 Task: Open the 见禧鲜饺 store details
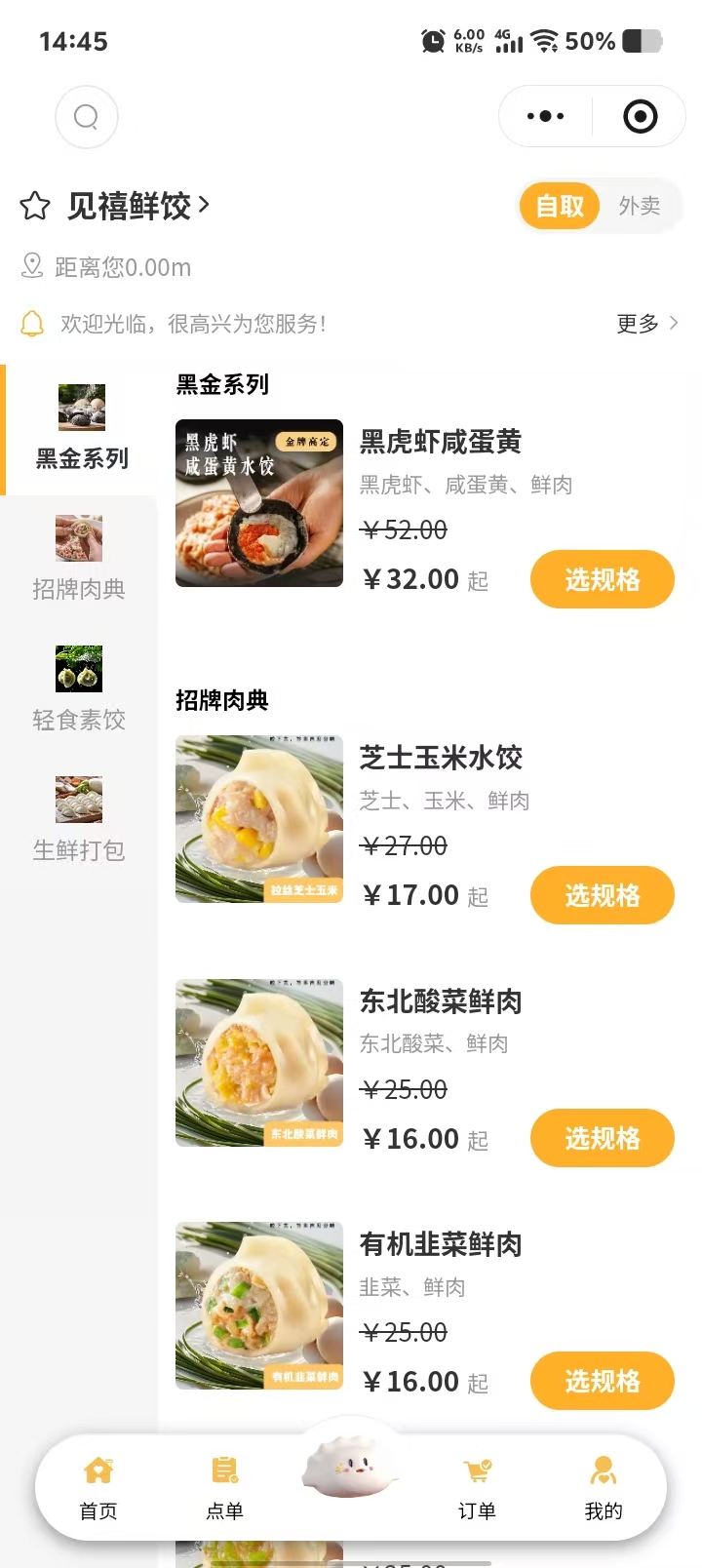coord(137,206)
